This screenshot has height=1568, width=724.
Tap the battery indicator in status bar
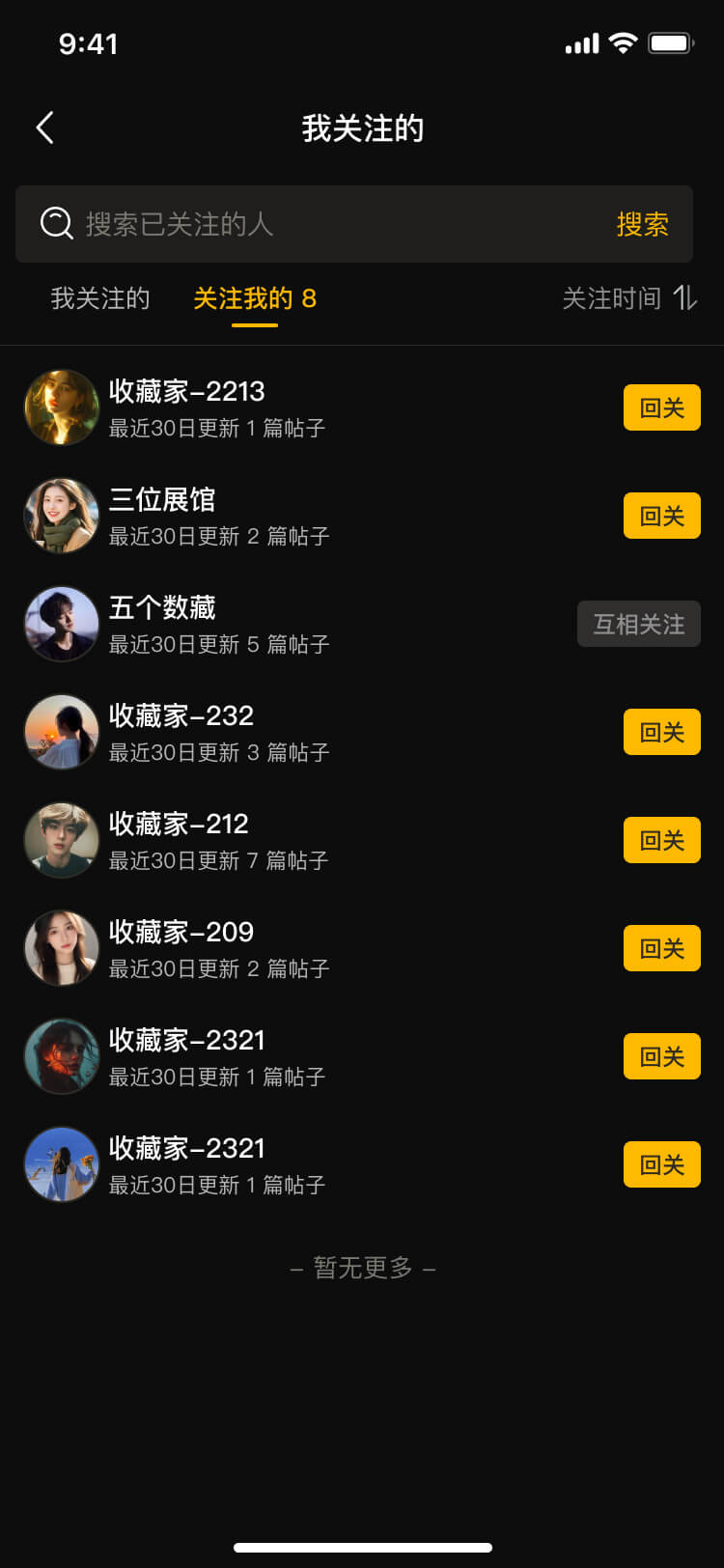(669, 42)
